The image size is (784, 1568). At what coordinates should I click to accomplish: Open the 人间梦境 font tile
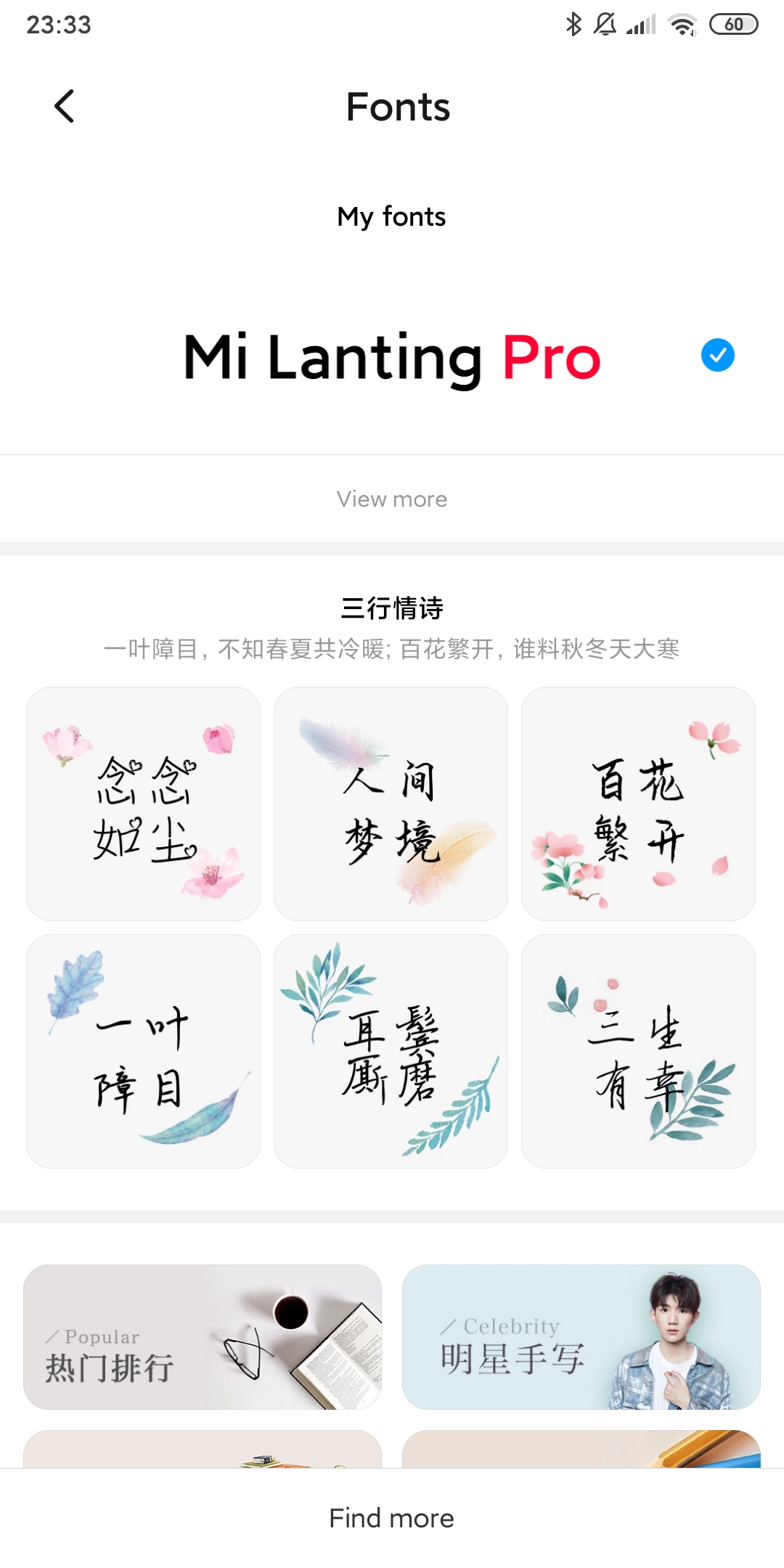pos(391,804)
